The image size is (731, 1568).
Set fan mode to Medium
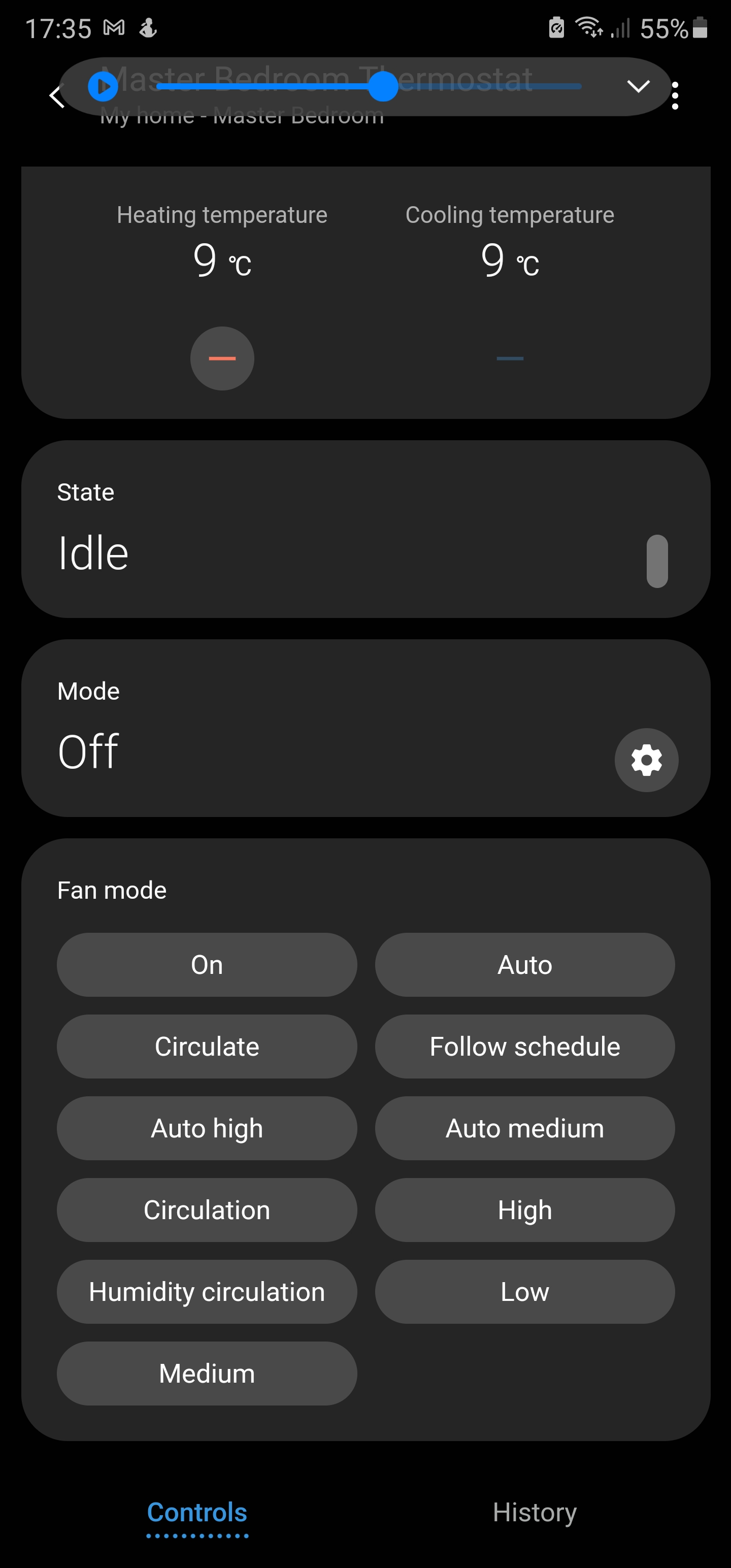click(207, 1373)
